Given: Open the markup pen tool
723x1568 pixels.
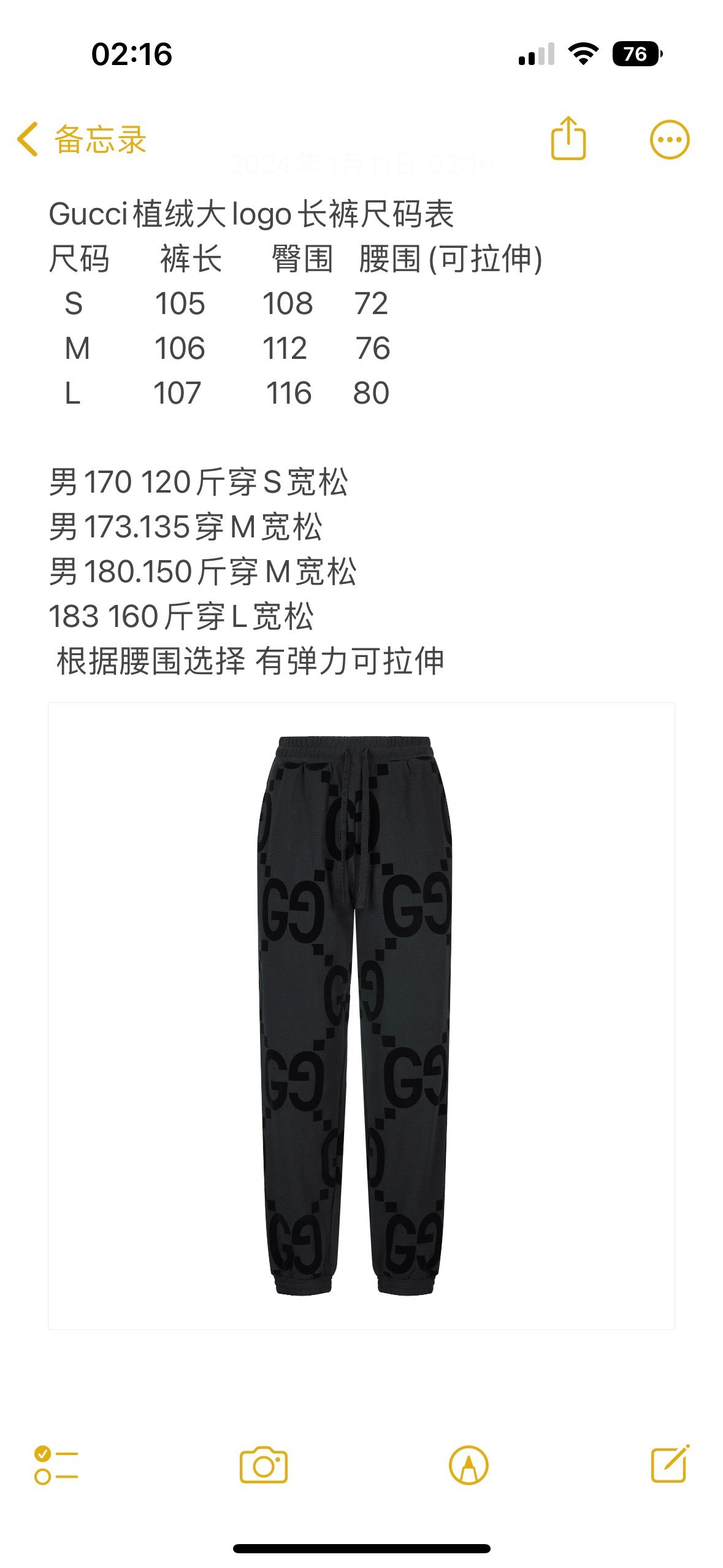Looking at the screenshot, I should pos(468,1465).
